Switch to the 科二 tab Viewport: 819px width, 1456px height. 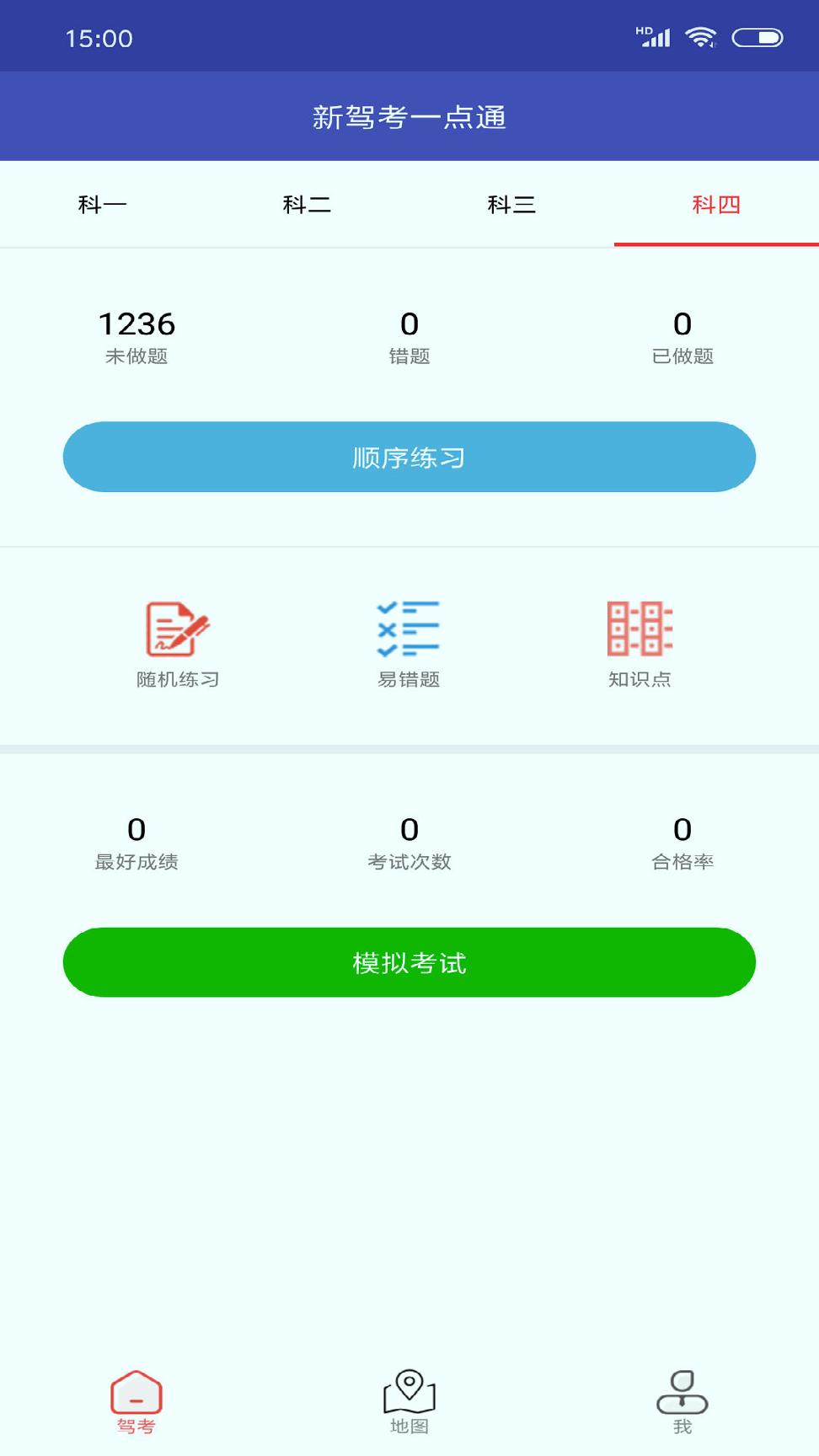tap(307, 205)
